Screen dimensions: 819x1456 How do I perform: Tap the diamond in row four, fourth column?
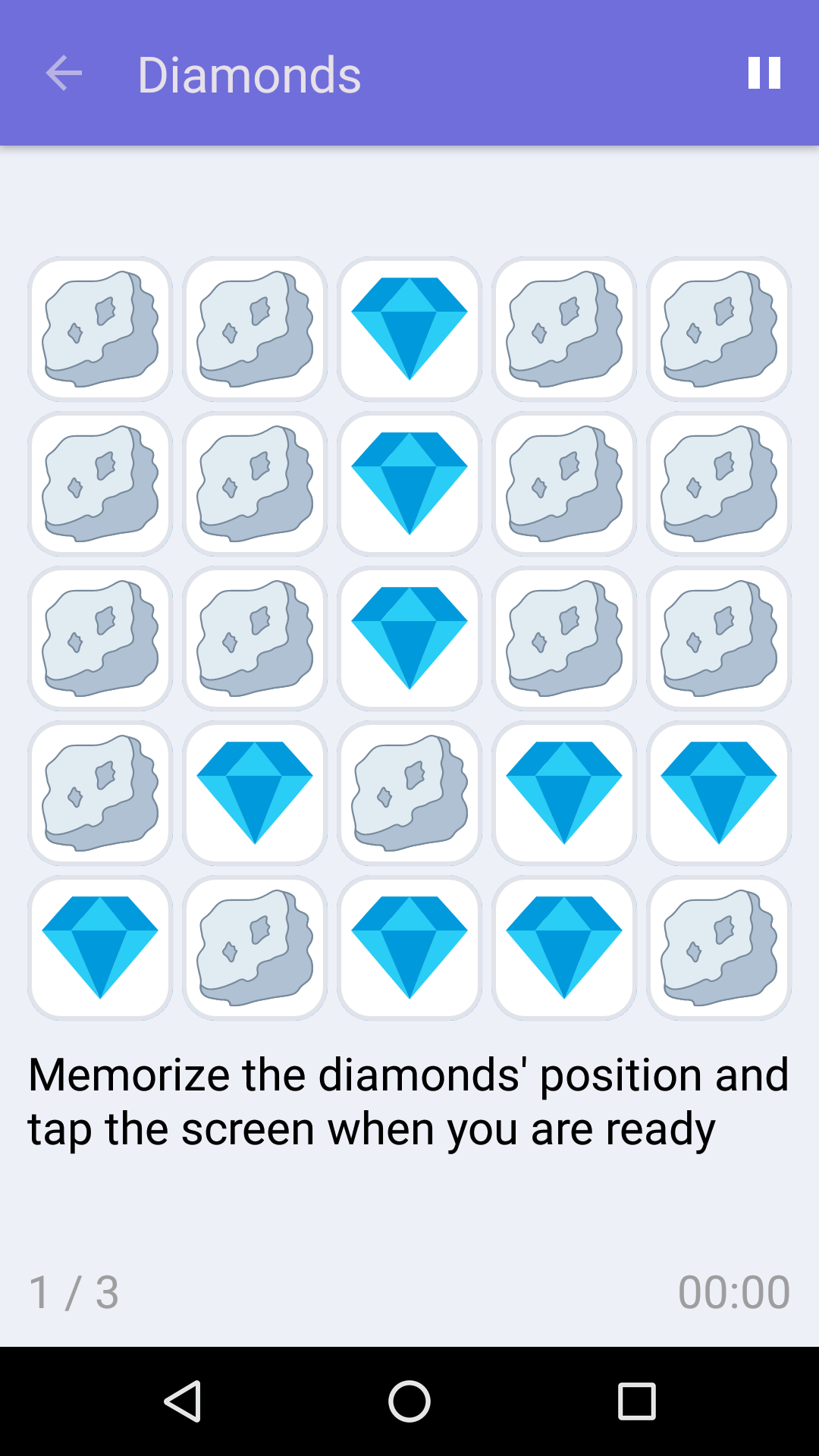pyautogui.click(x=564, y=792)
